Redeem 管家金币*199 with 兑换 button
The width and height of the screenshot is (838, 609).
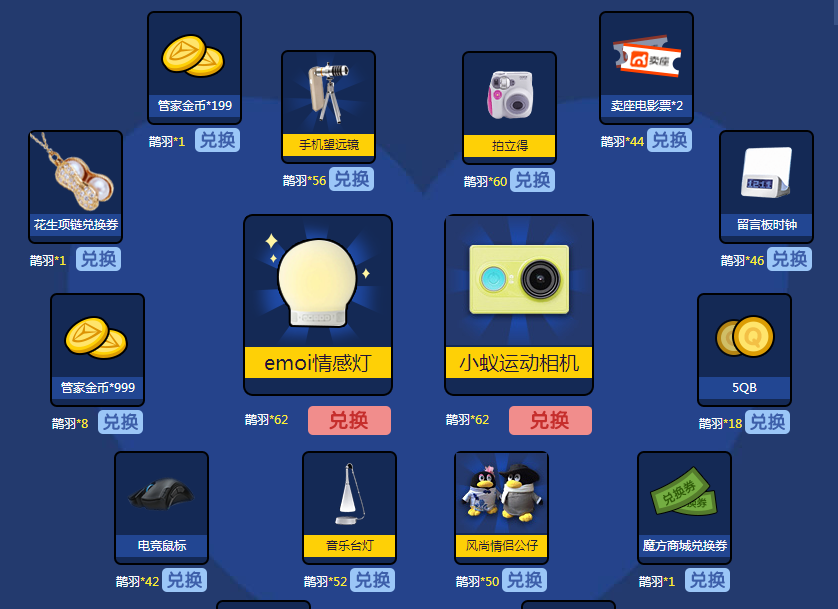217,140
